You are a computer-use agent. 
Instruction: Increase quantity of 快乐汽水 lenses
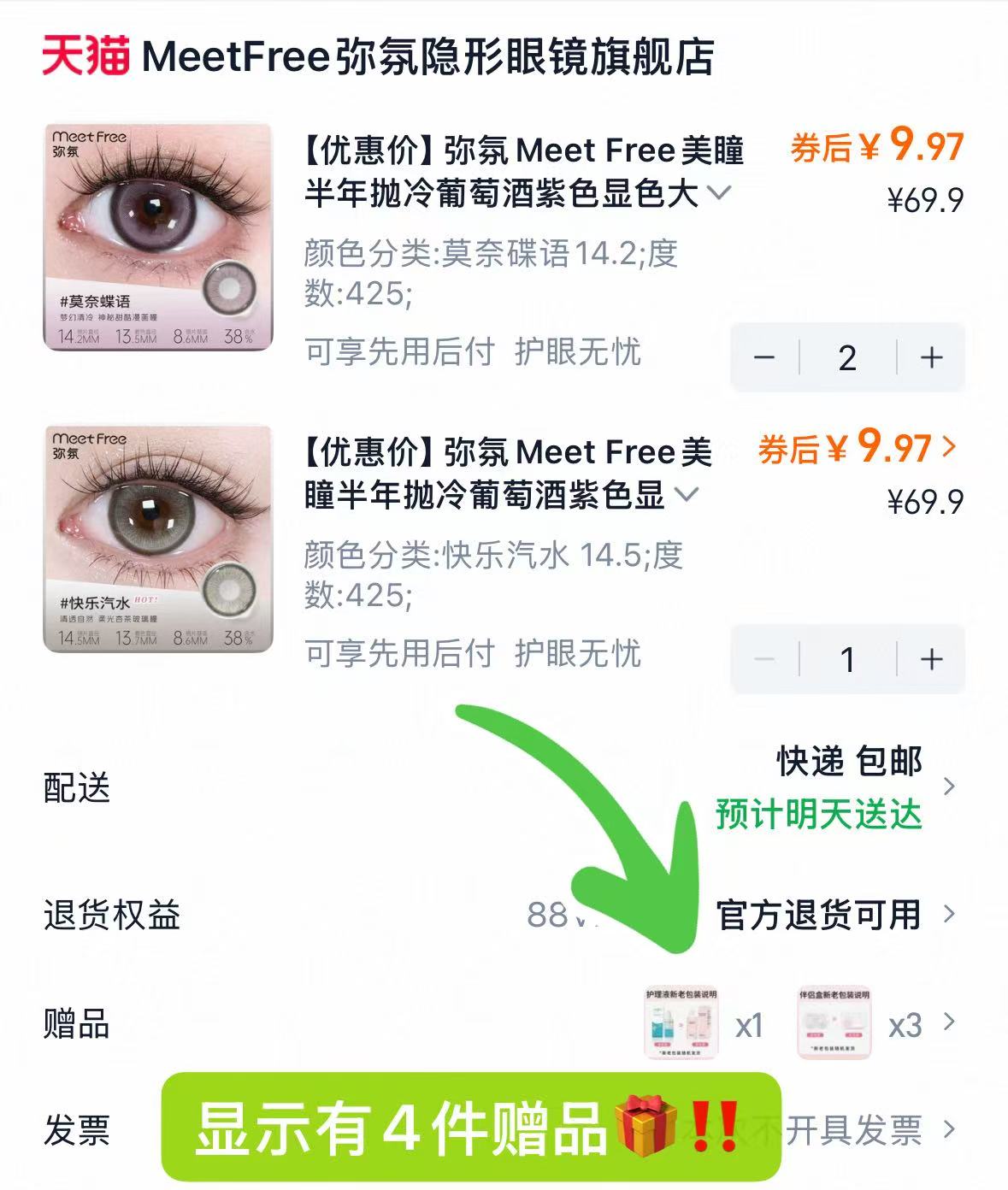click(929, 661)
